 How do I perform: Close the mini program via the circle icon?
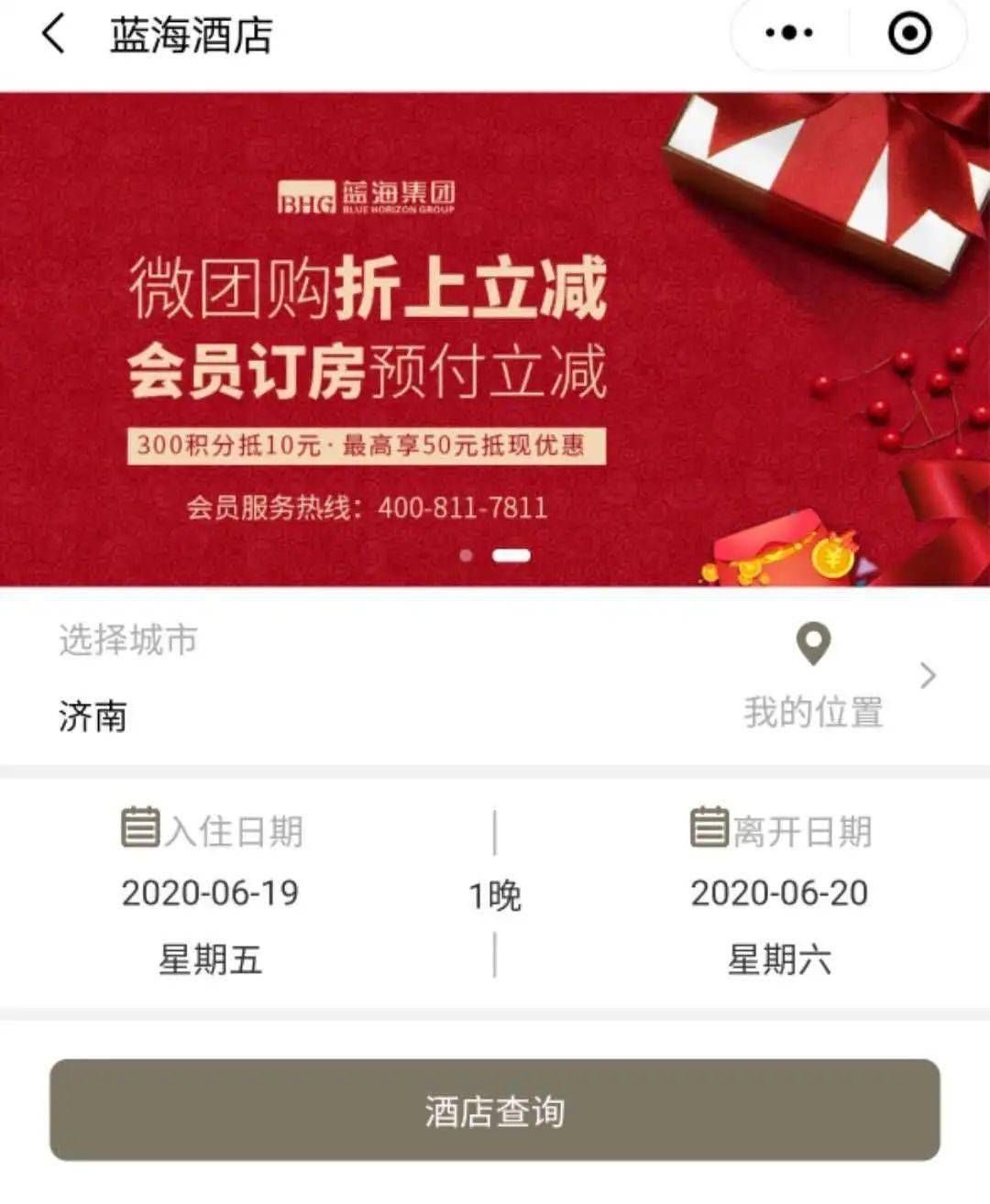coord(909,34)
